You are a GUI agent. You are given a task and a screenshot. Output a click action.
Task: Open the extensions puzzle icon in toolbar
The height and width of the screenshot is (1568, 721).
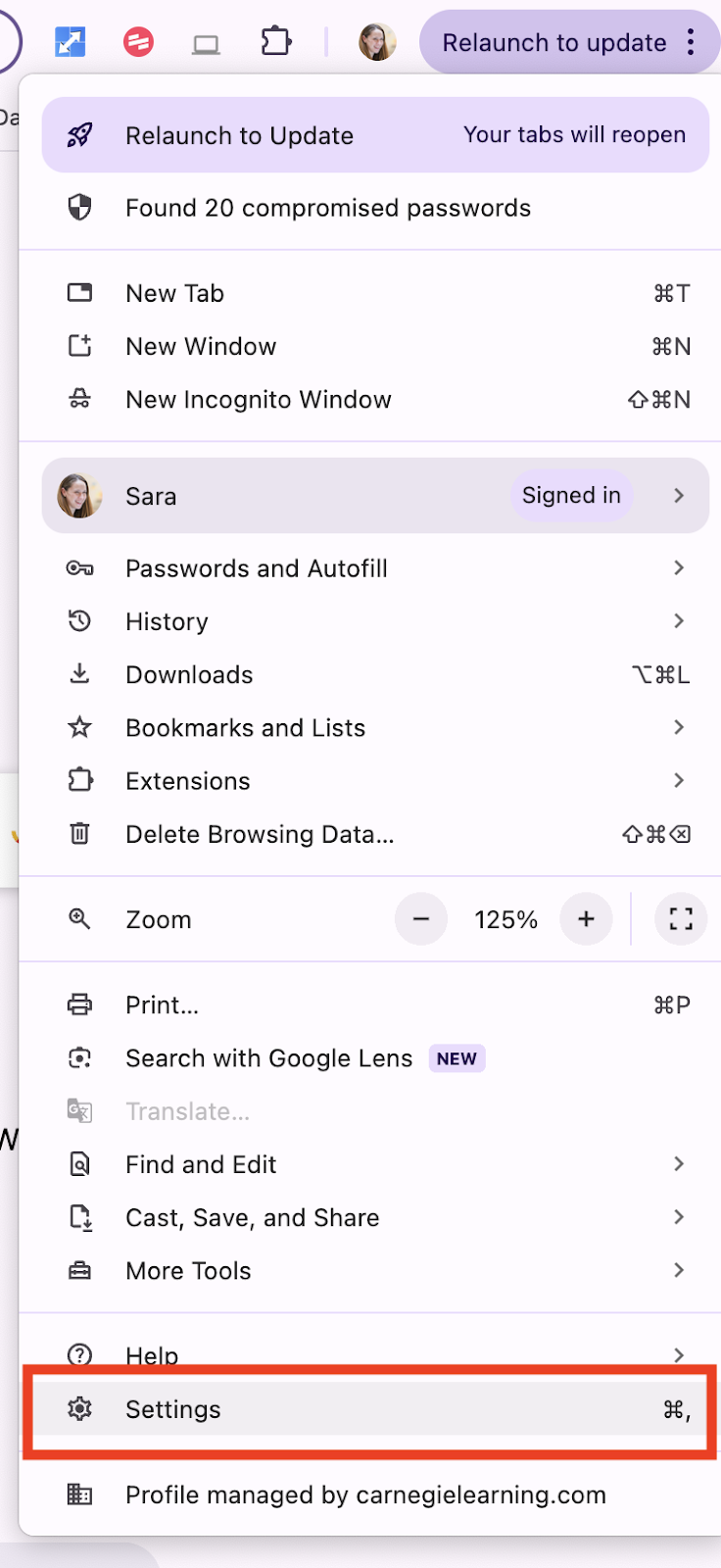[x=276, y=42]
